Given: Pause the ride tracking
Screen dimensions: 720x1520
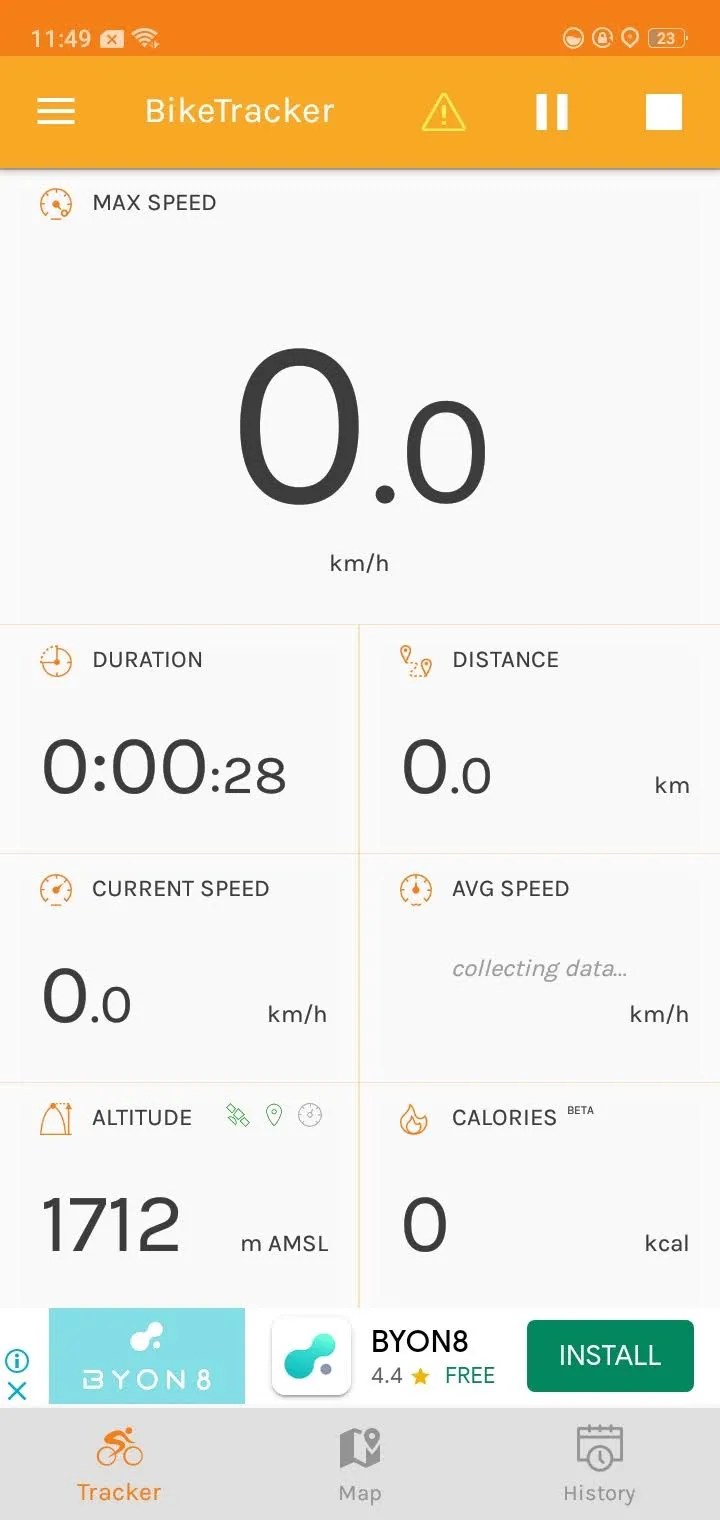Looking at the screenshot, I should click(x=552, y=112).
